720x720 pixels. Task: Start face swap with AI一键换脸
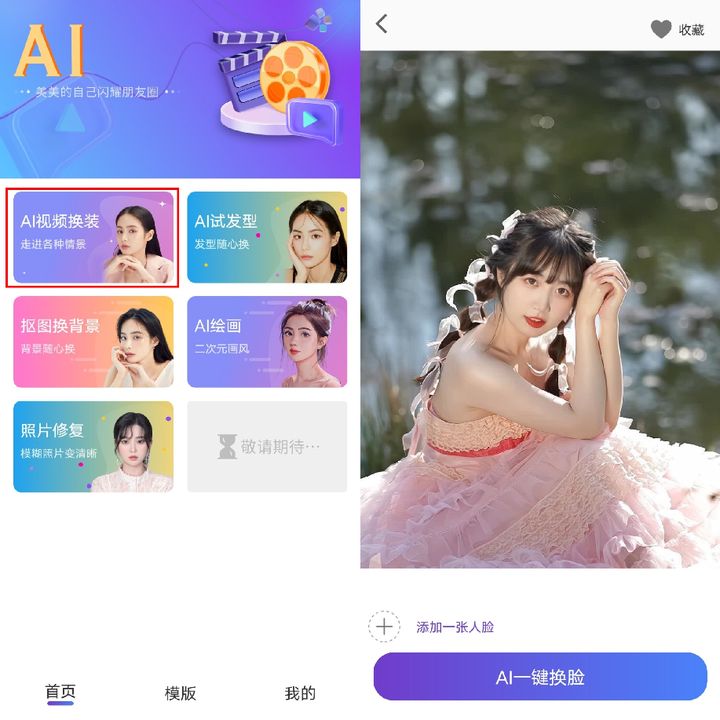[540, 677]
